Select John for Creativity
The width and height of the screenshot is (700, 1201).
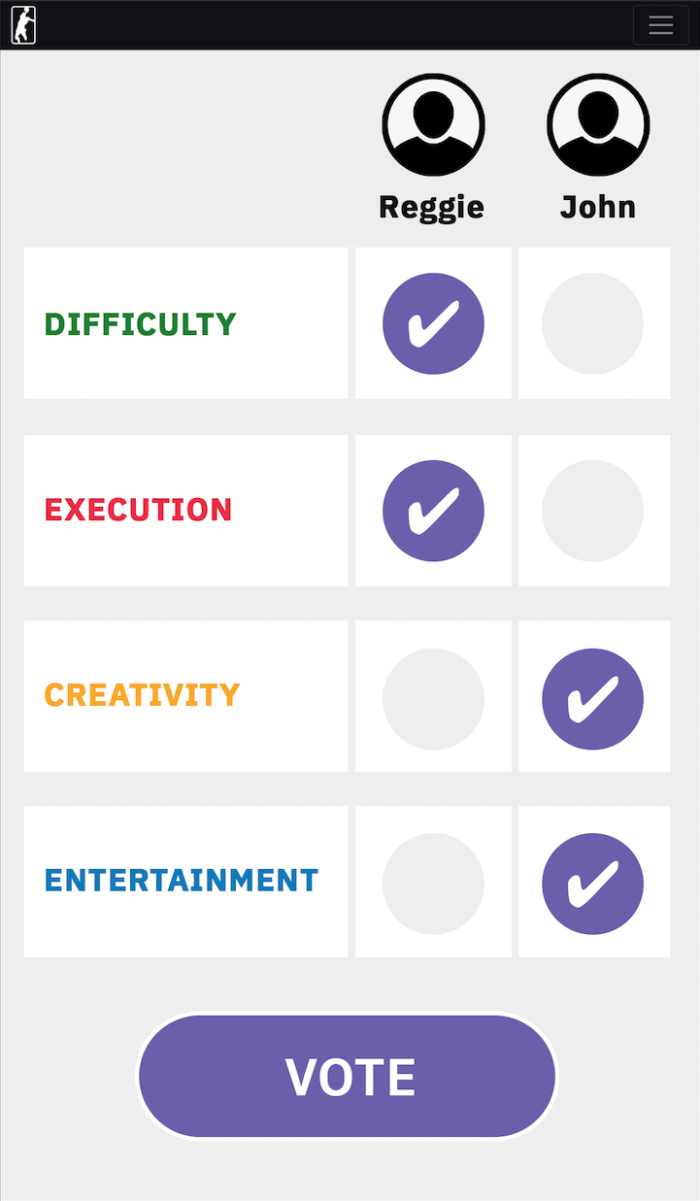point(593,698)
